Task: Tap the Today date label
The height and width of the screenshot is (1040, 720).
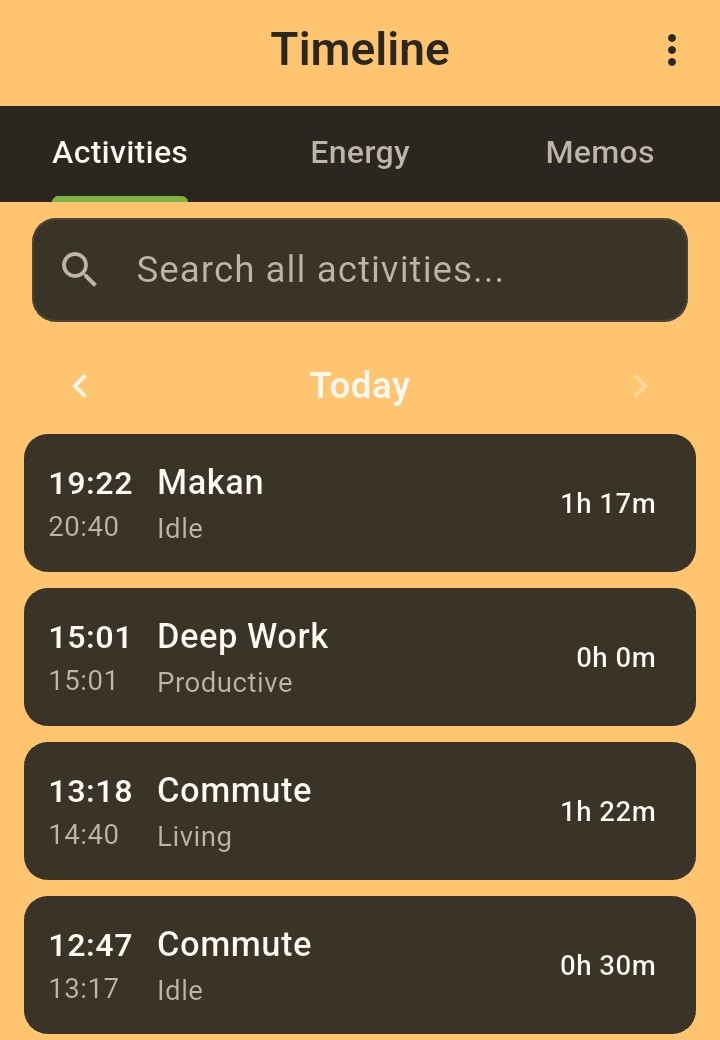Action: (x=359, y=385)
